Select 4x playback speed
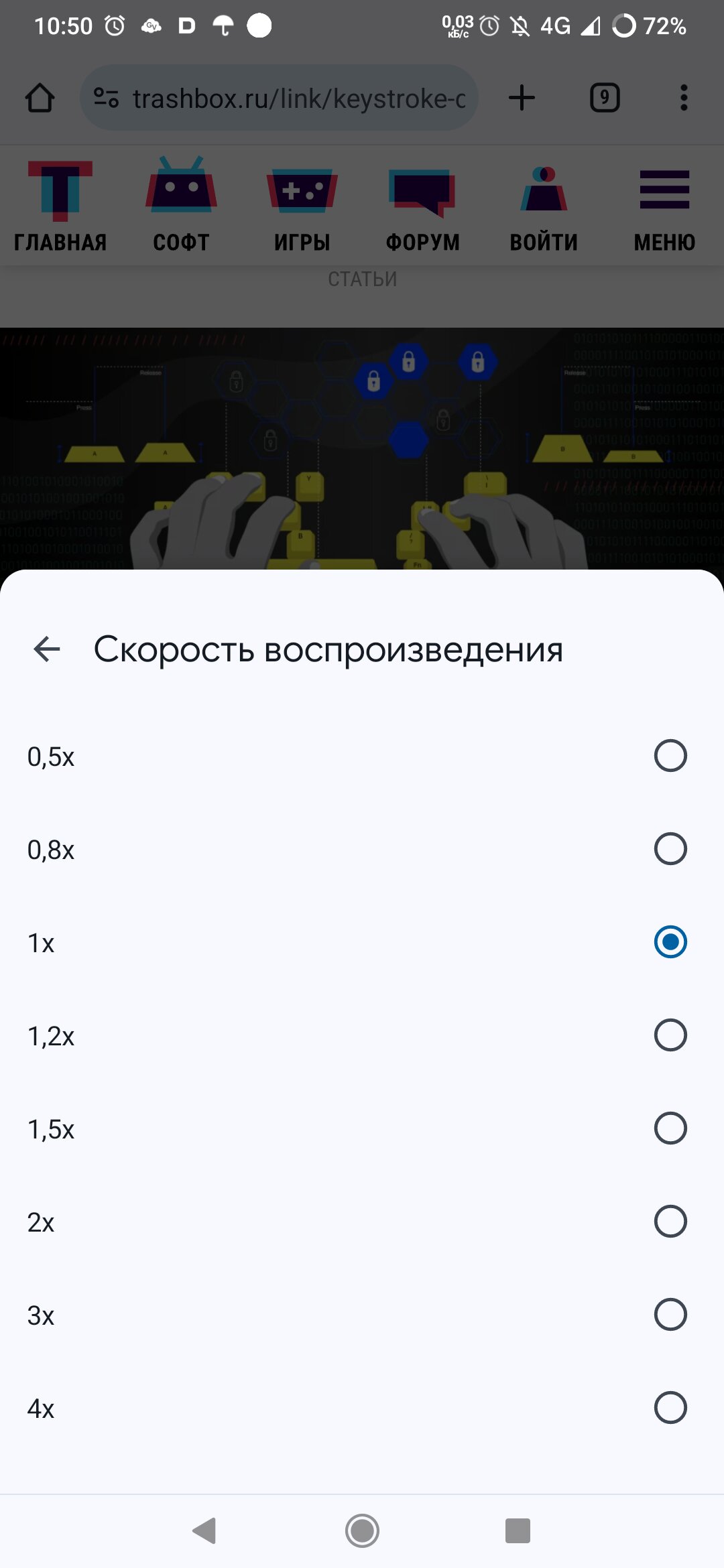This screenshot has height=1568, width=724. [362, 1408]
